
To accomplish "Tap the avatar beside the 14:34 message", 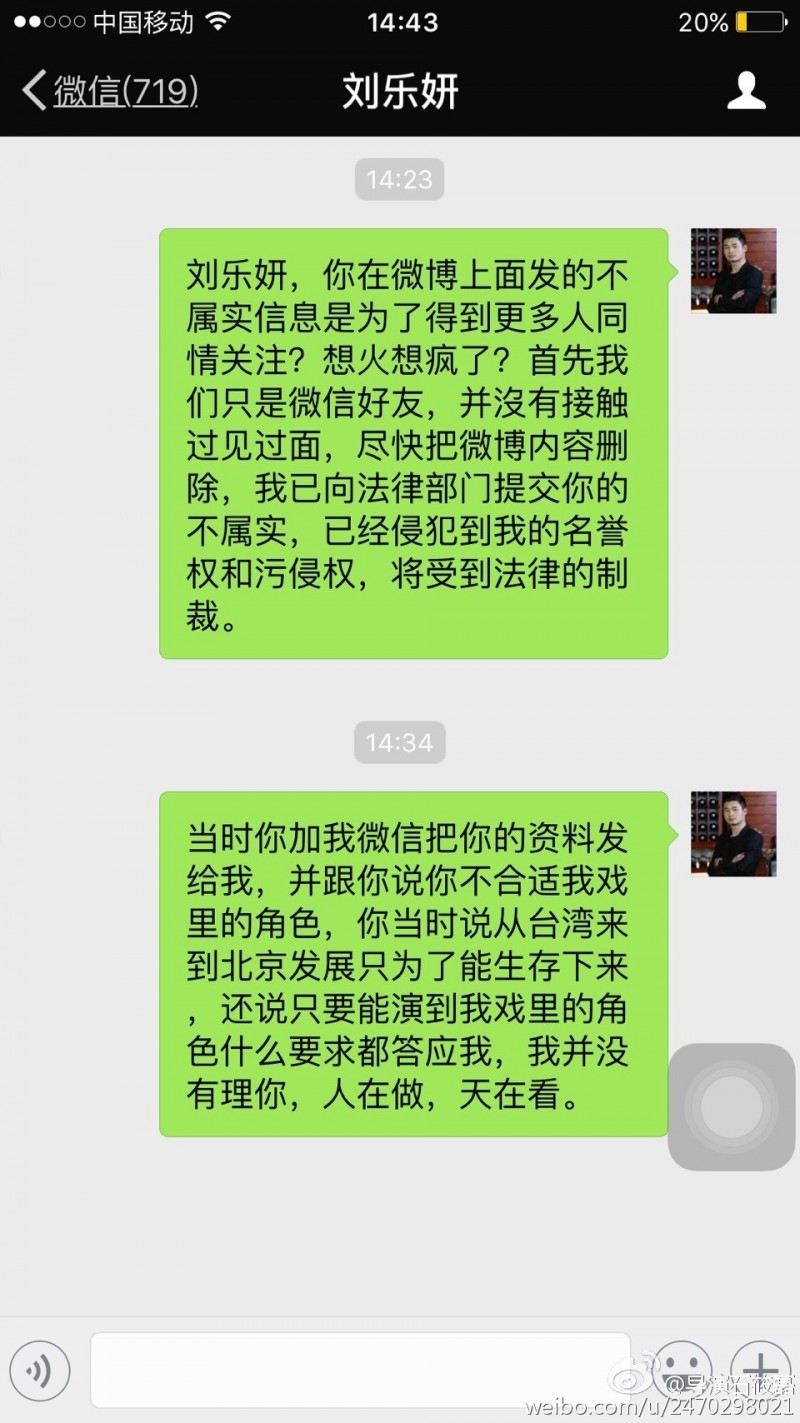I will point(734,834).
